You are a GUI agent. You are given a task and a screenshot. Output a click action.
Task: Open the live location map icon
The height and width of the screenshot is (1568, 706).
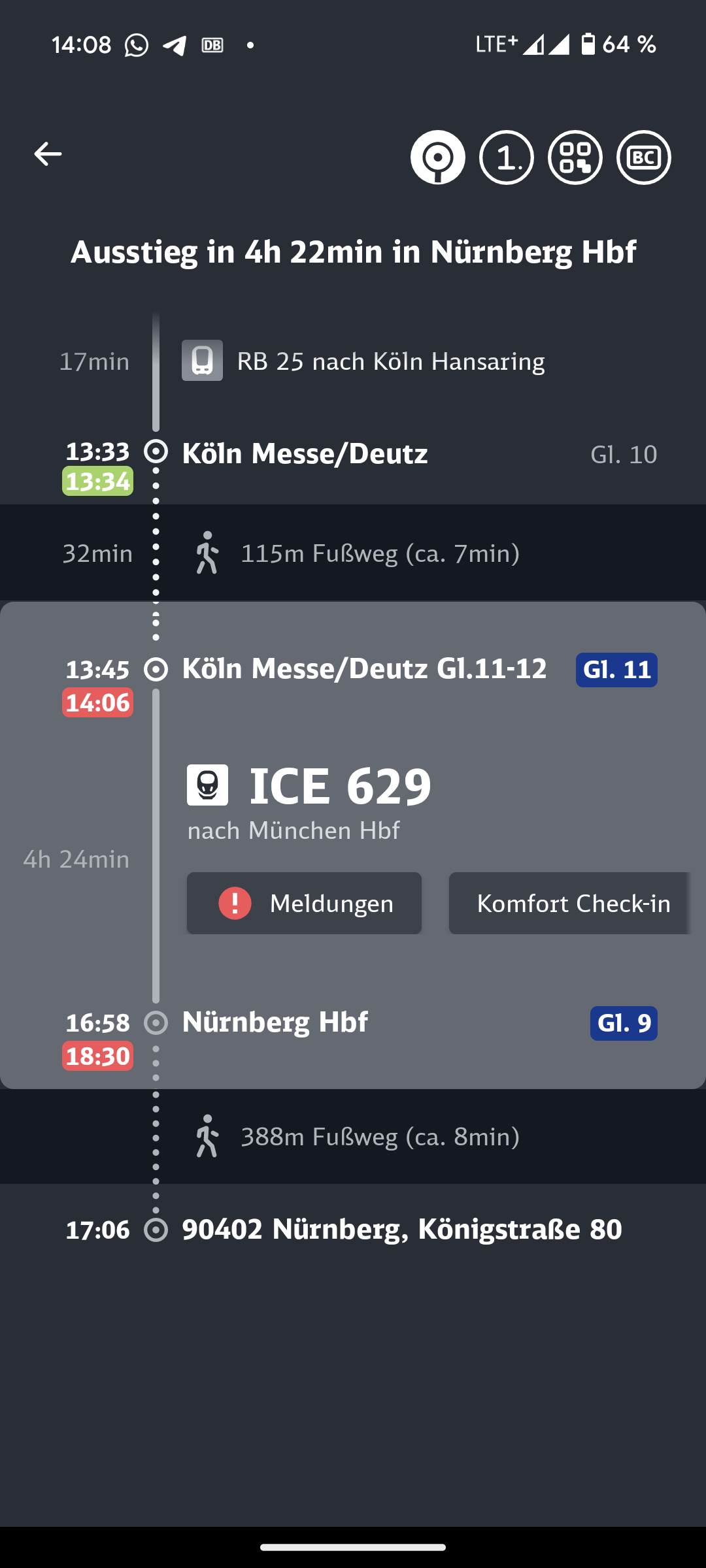437,157
